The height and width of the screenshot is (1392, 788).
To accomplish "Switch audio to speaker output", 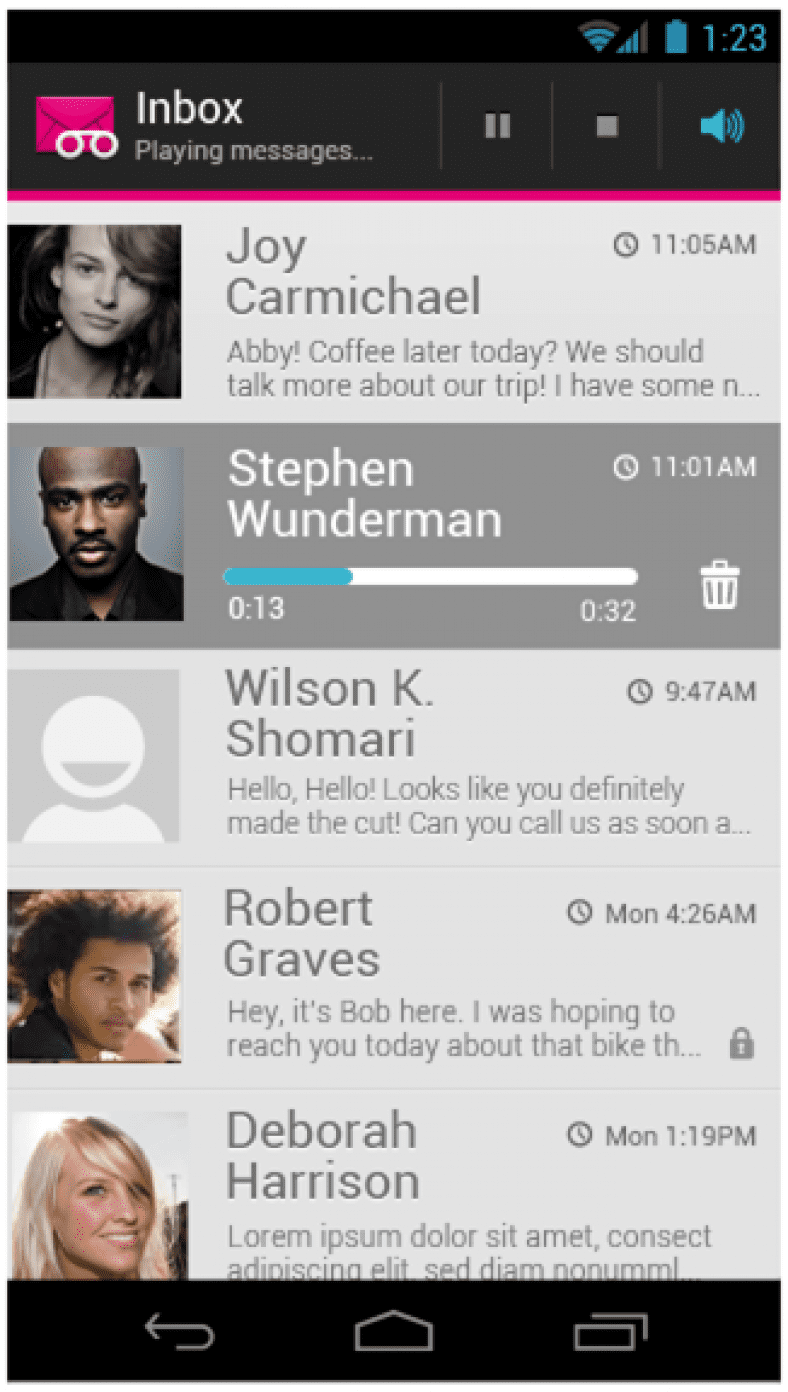I will (x=722, y=126).
